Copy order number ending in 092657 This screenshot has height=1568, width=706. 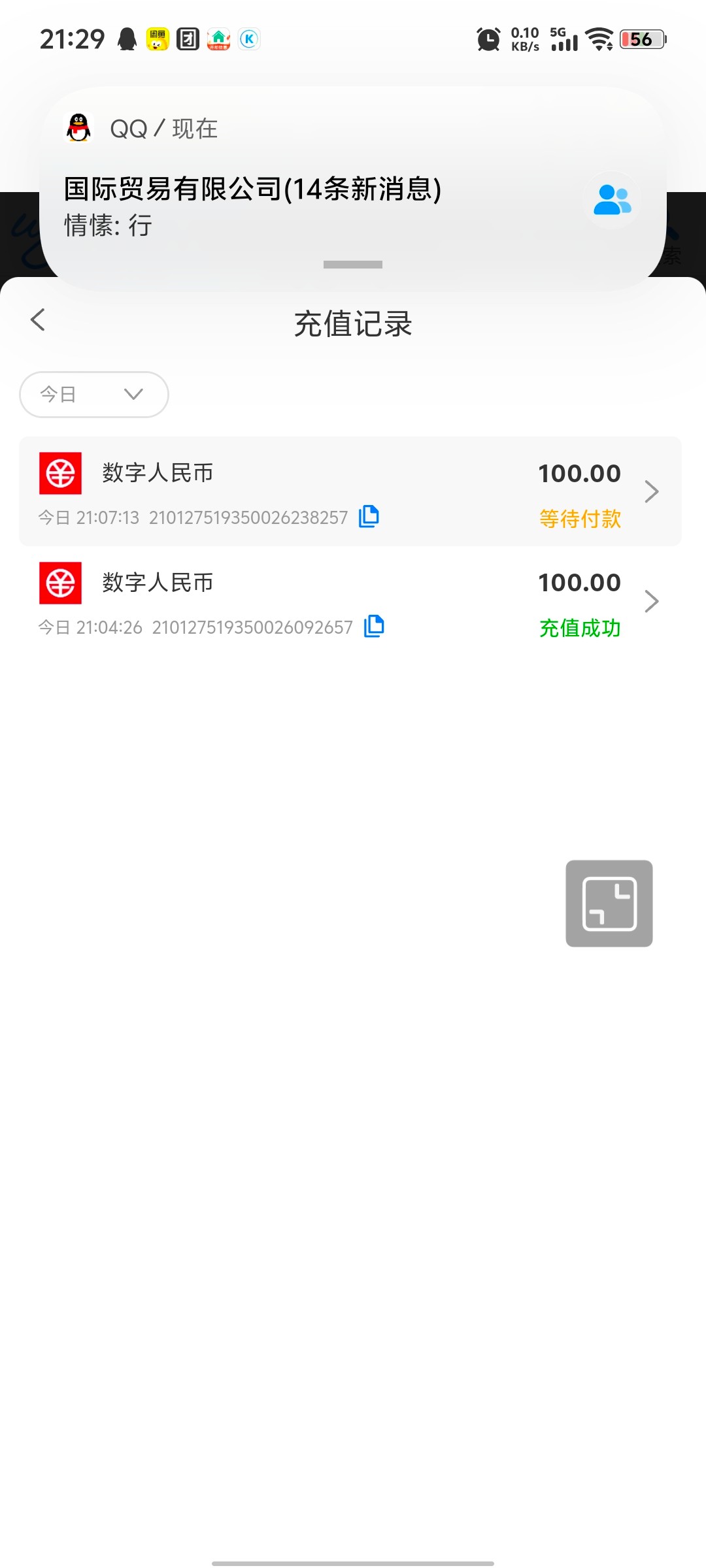click(374, 626)
